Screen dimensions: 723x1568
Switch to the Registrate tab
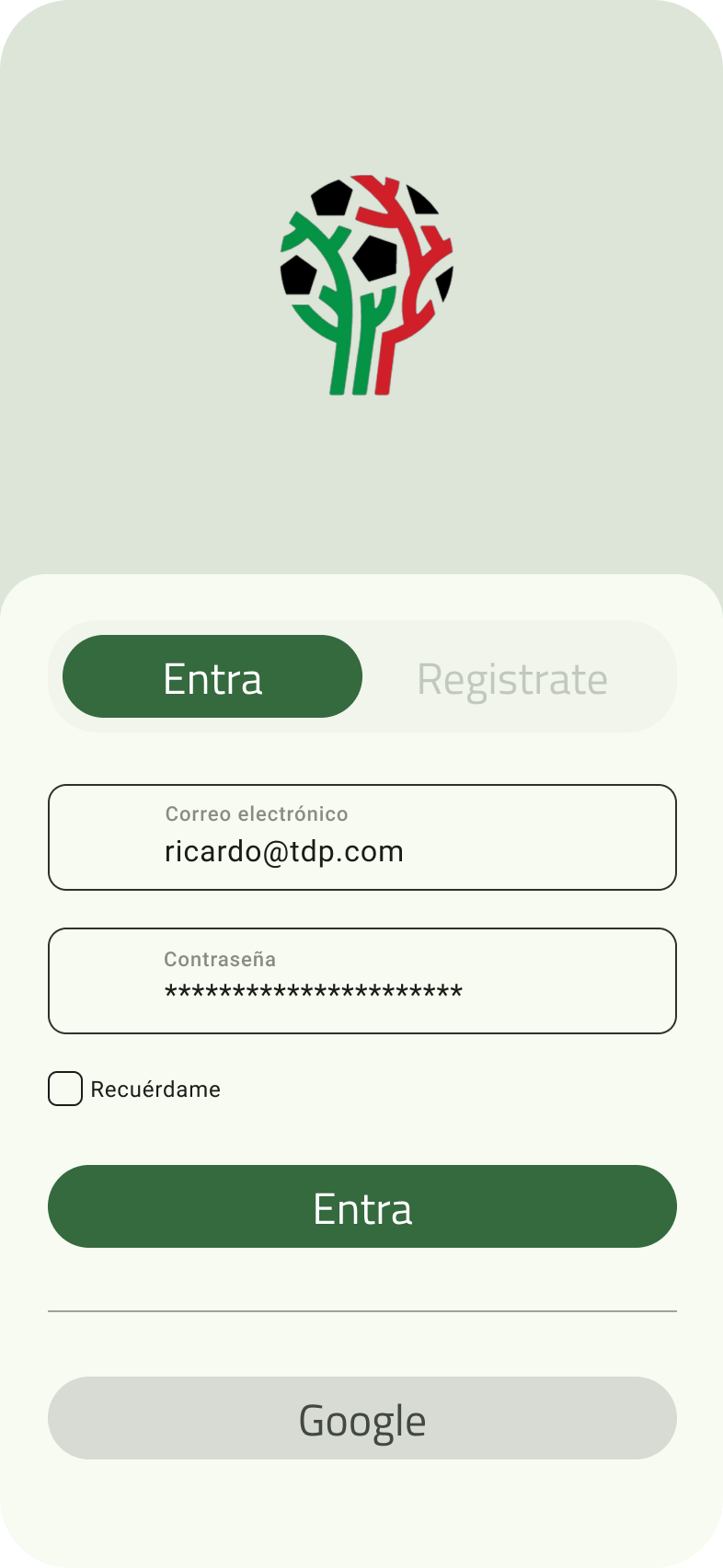click(512, 679)
